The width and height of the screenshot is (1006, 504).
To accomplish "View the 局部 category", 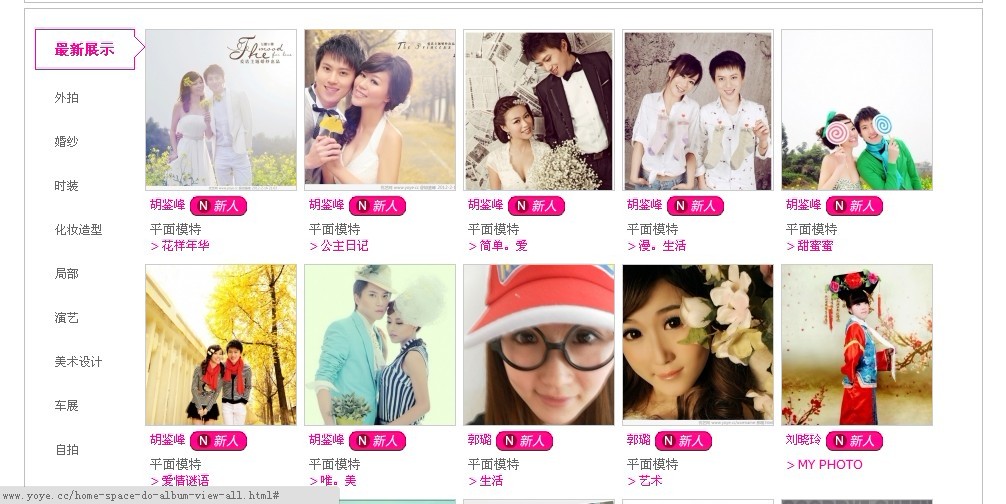I will 67,274.
